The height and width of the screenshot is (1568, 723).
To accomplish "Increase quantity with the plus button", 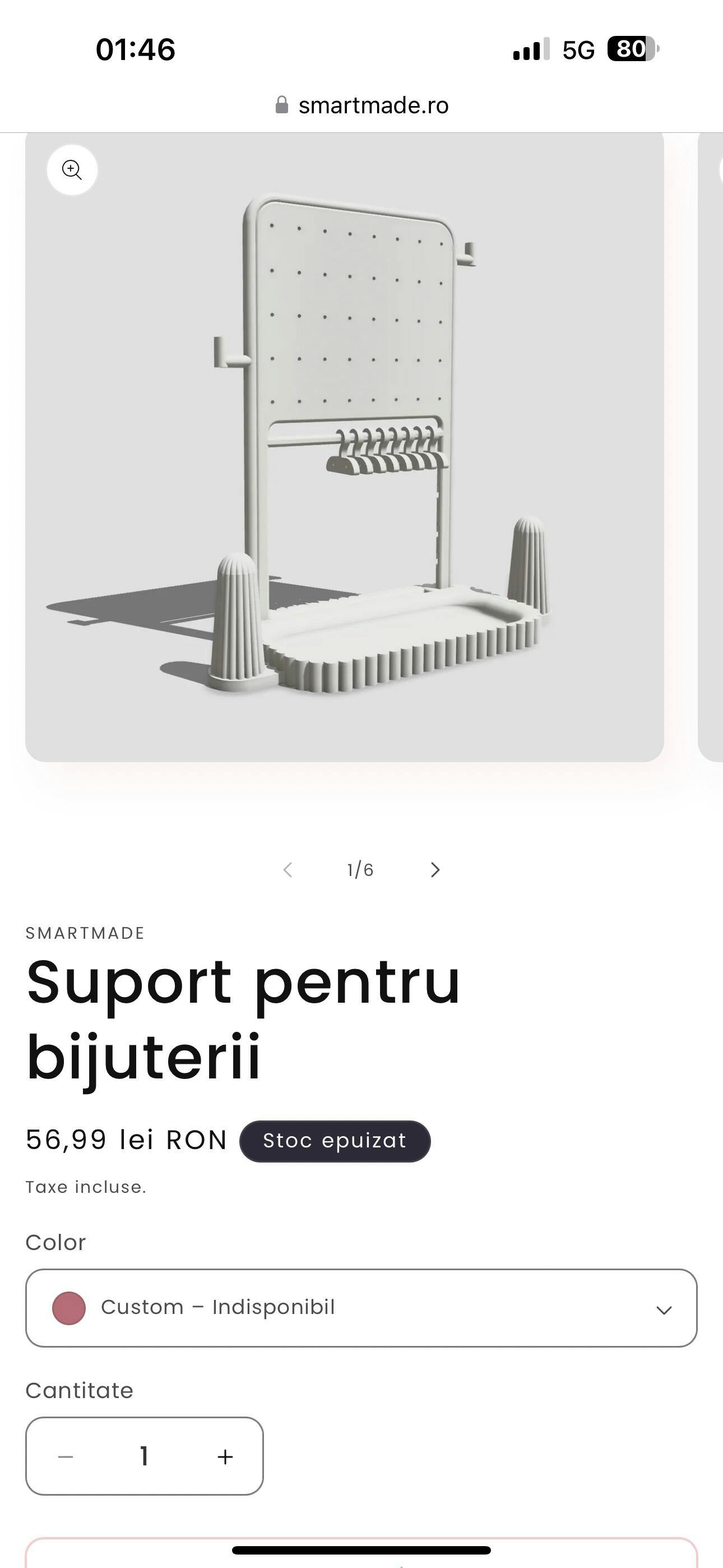I will [x=225, y=1456].
